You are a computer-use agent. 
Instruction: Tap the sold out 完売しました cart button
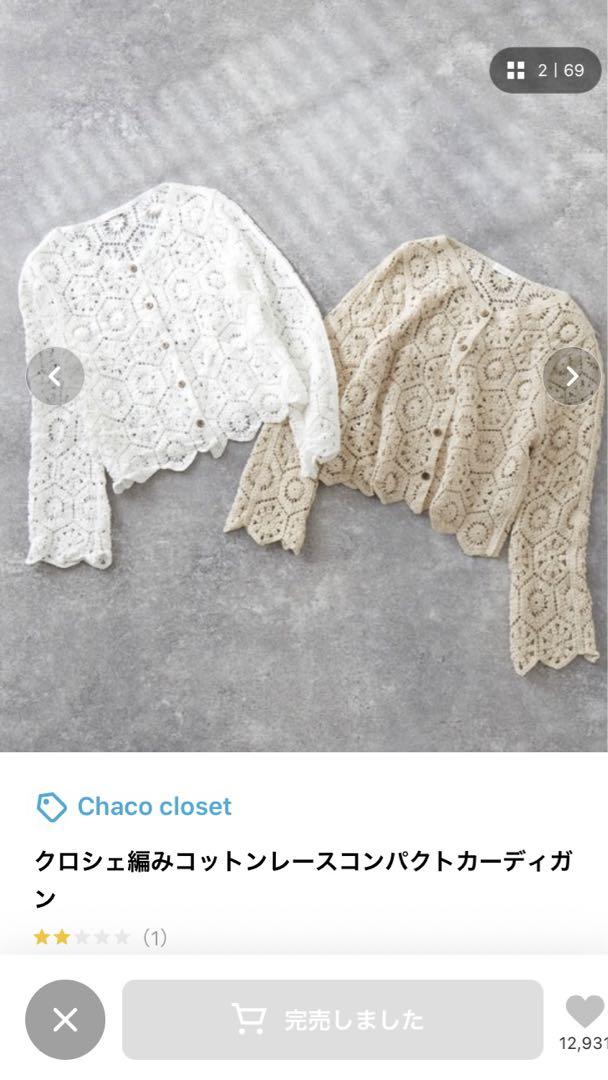point(332,1019)
